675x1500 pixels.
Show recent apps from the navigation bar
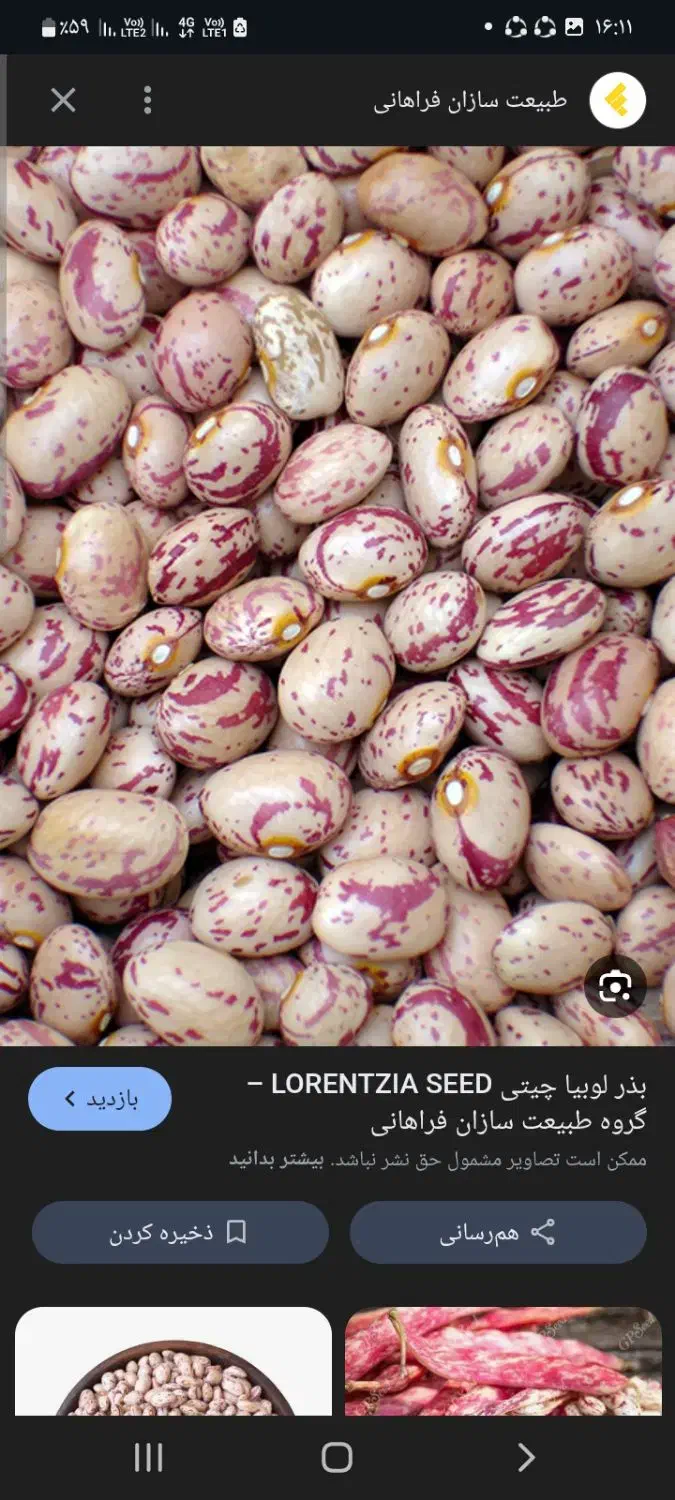[x=148, y=1458]
